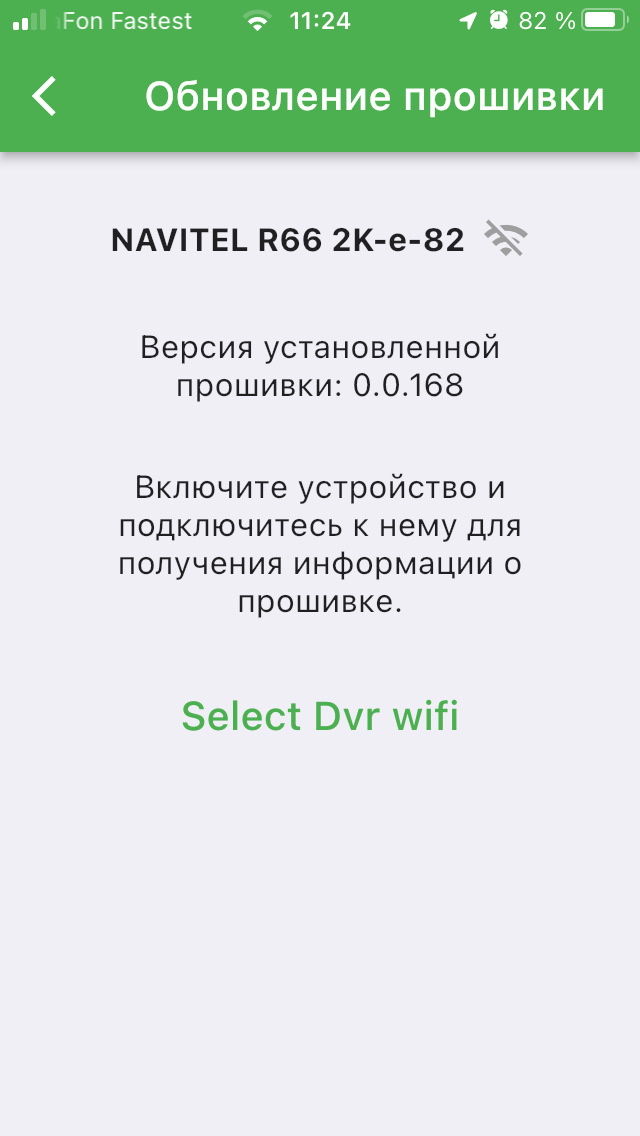Tap the Select Dvr wifi link

click(x=320, y=716)
